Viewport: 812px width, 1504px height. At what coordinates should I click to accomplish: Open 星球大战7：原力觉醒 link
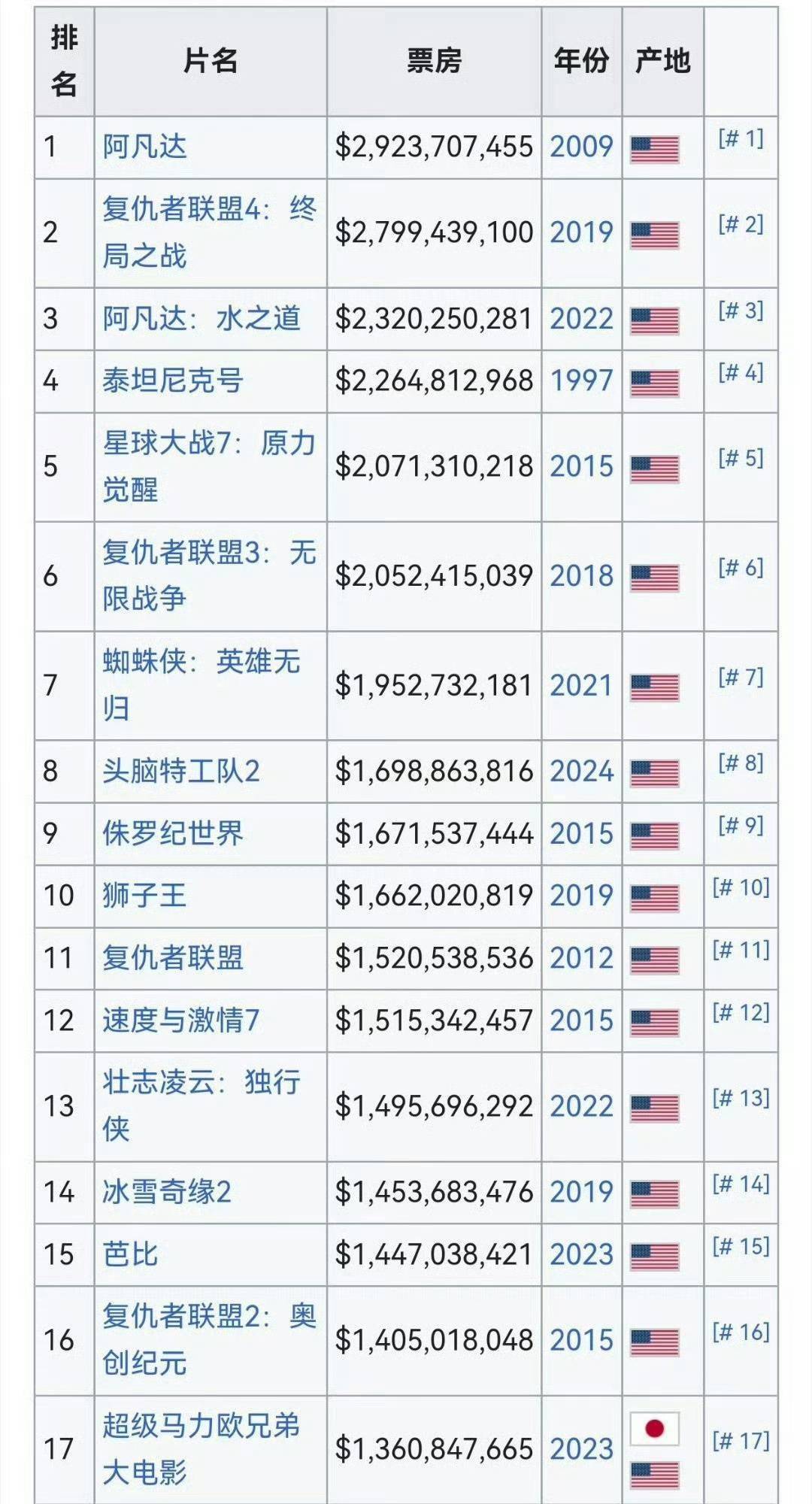pos(209,467)
